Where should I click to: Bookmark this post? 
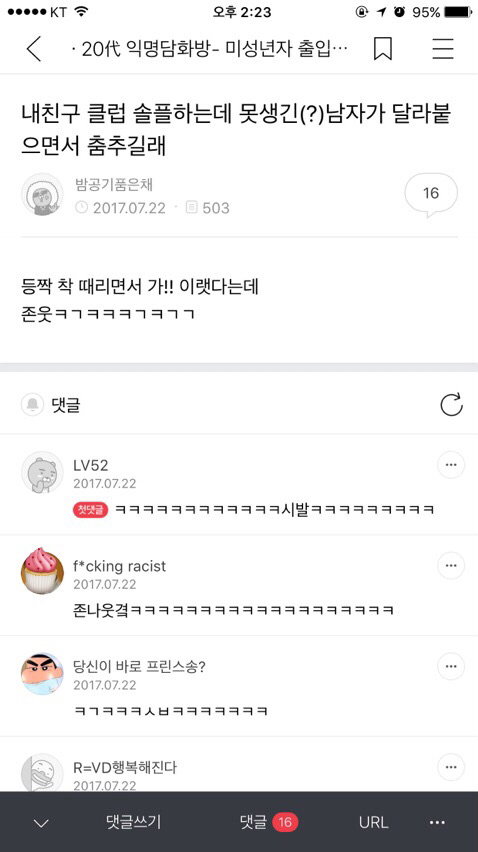(382, 49)
